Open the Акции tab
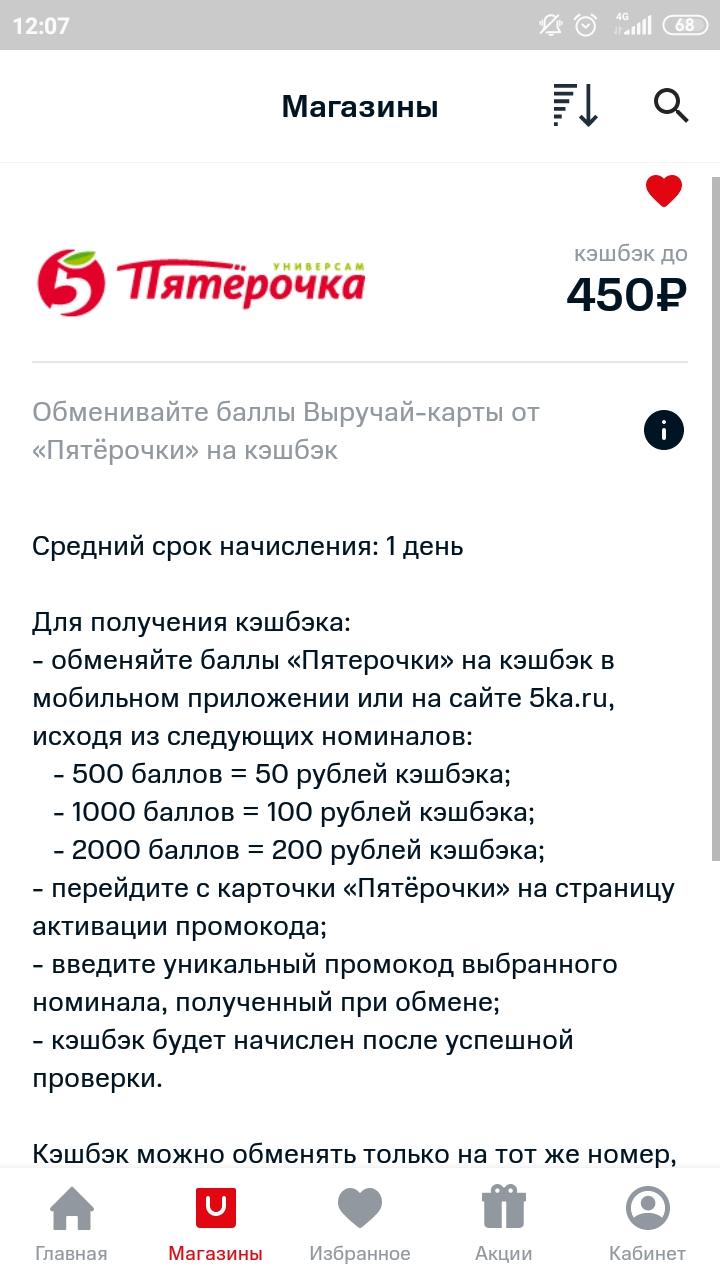Screen dimensions: 720x1280 click(504, 1224)
